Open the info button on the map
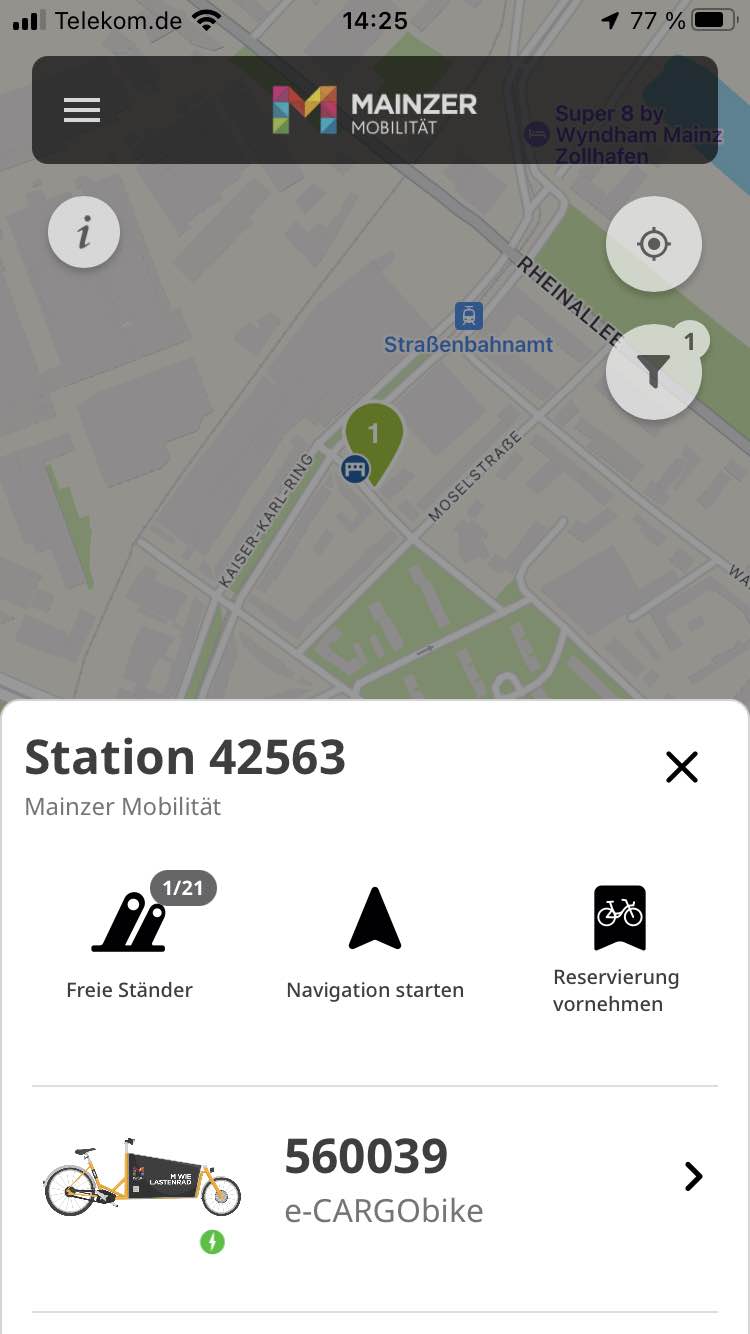This screenshot has width=750, height=1334. 84,233
